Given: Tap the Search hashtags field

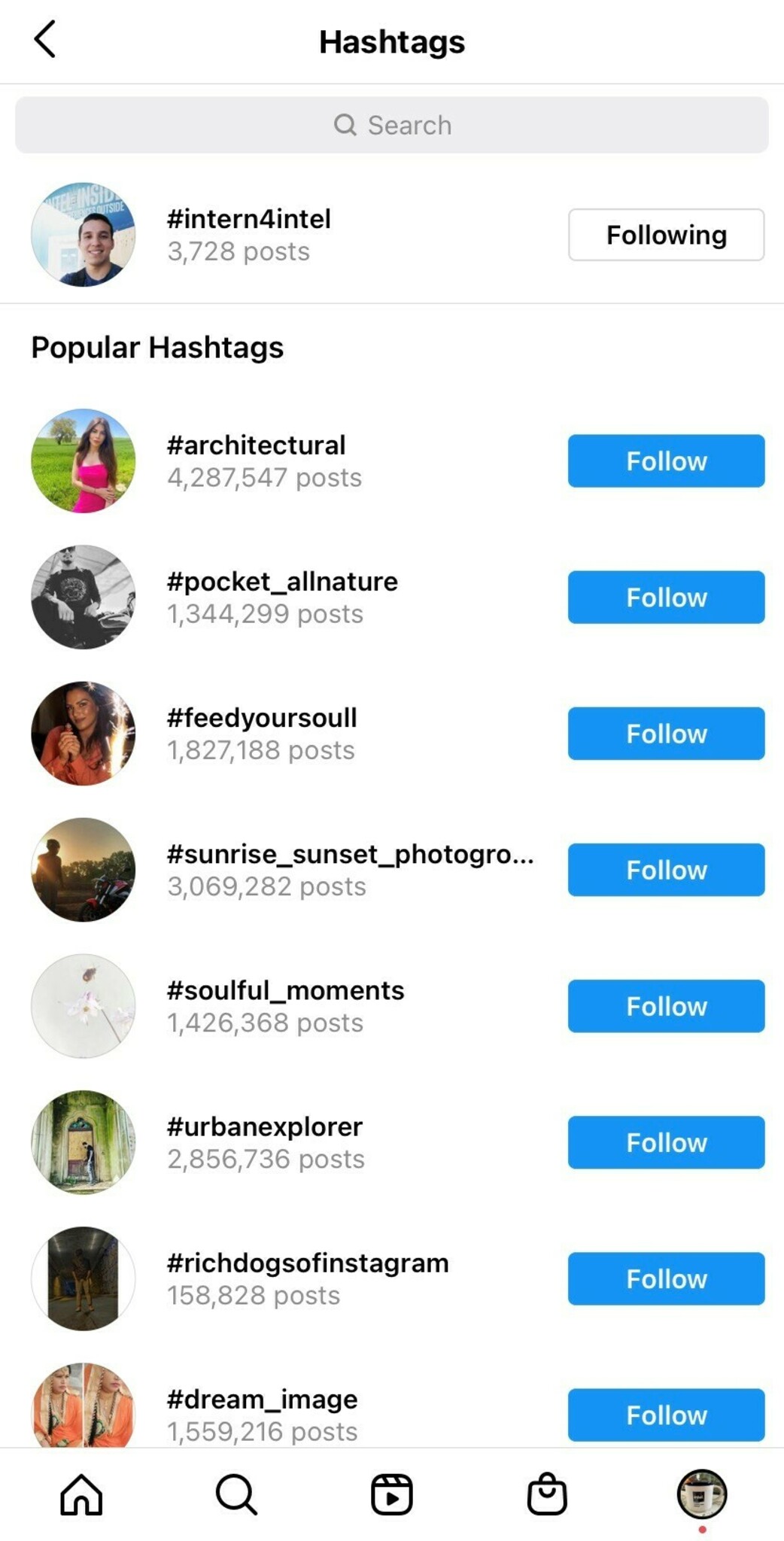Looking at the screenshot, I should point(392,125).
